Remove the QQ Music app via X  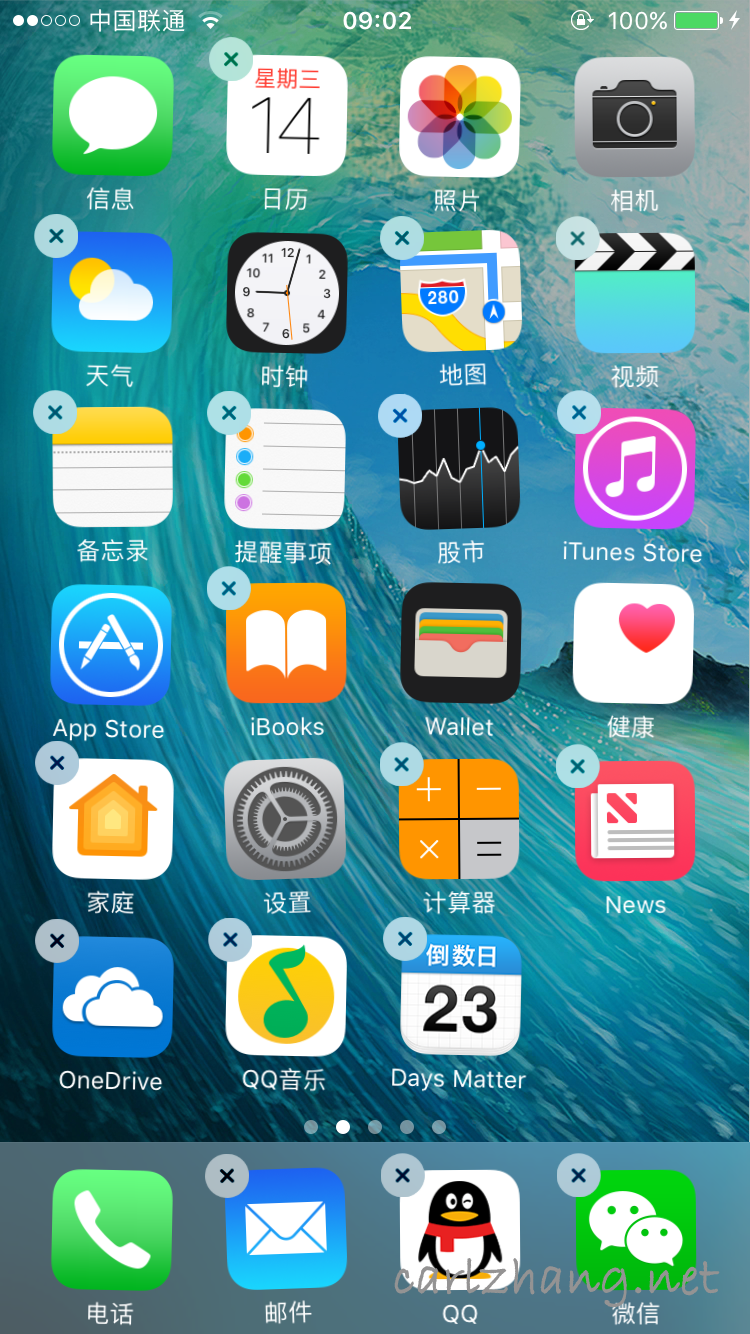point(230,939)
